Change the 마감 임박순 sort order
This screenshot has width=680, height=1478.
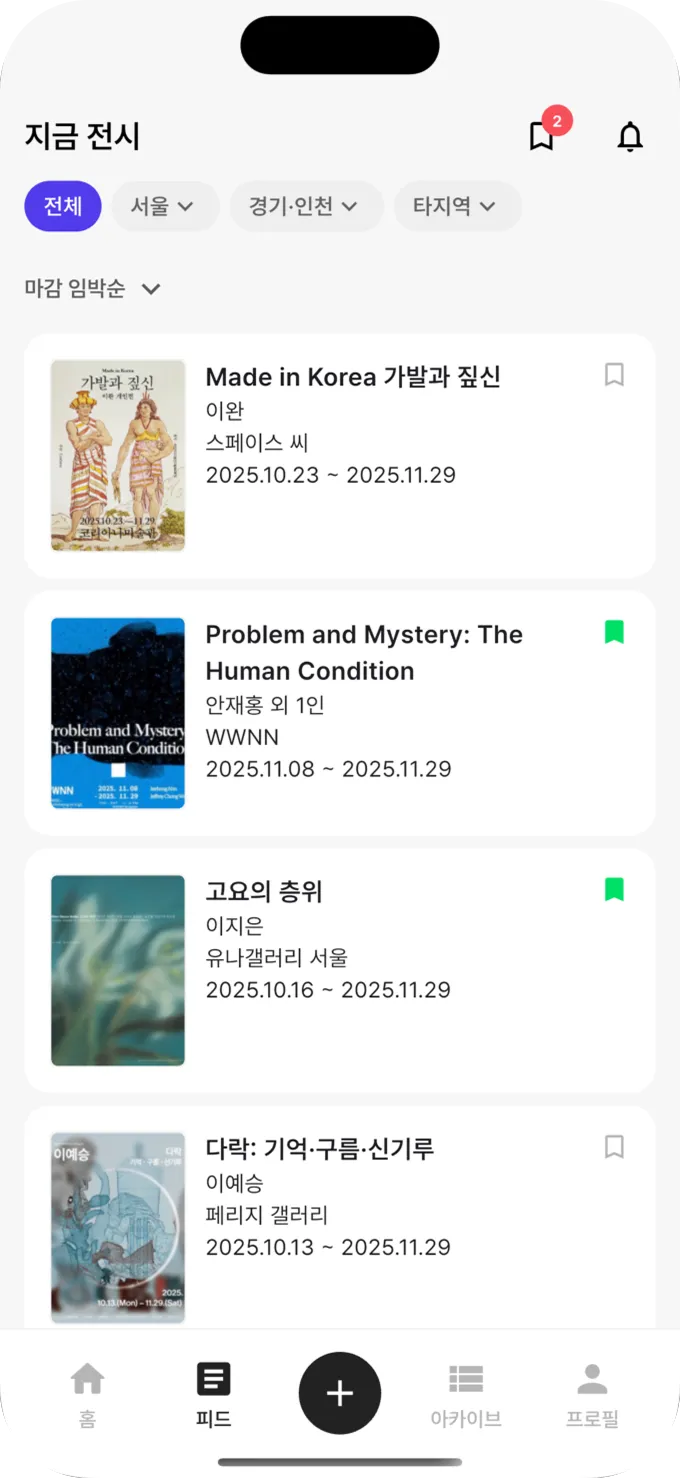pos(93,289)
